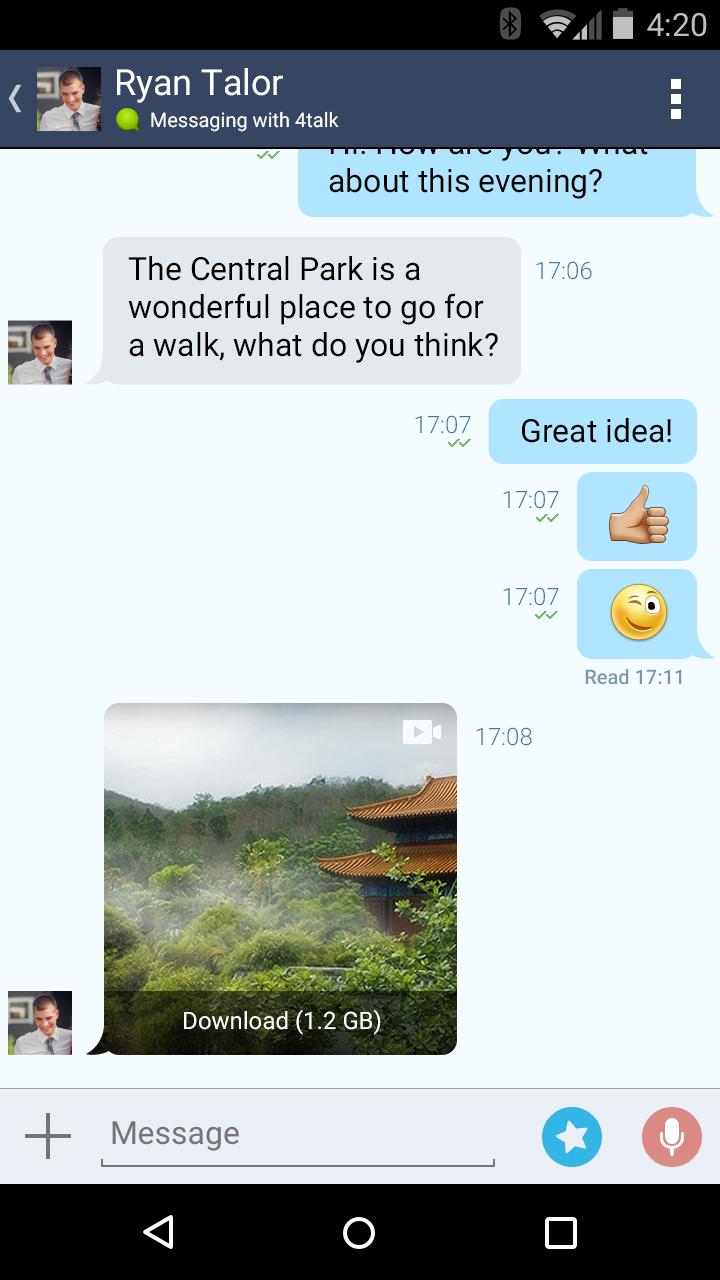
Task: Focus the Message text field
Action: tap(297, 1134)
